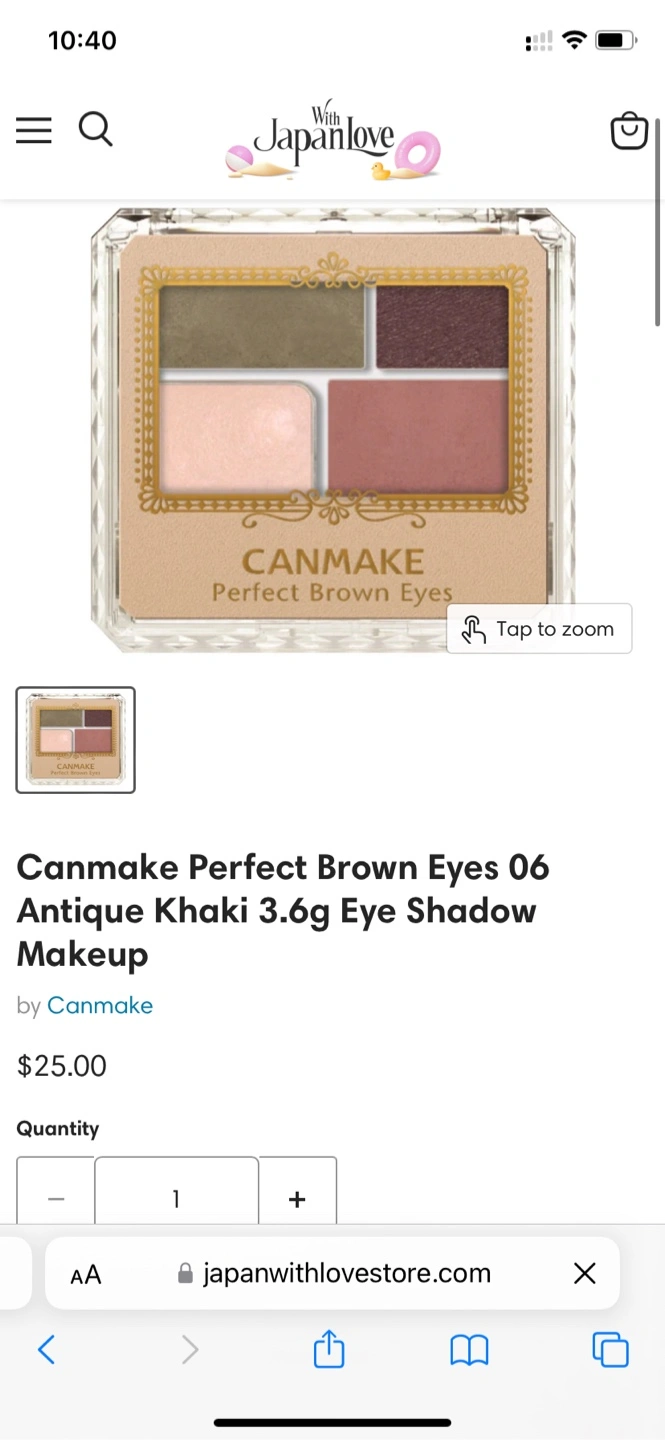Screen dimensions: 665x1440
Task: Go to the With Japan Love homepage
Action: (332, 141)
